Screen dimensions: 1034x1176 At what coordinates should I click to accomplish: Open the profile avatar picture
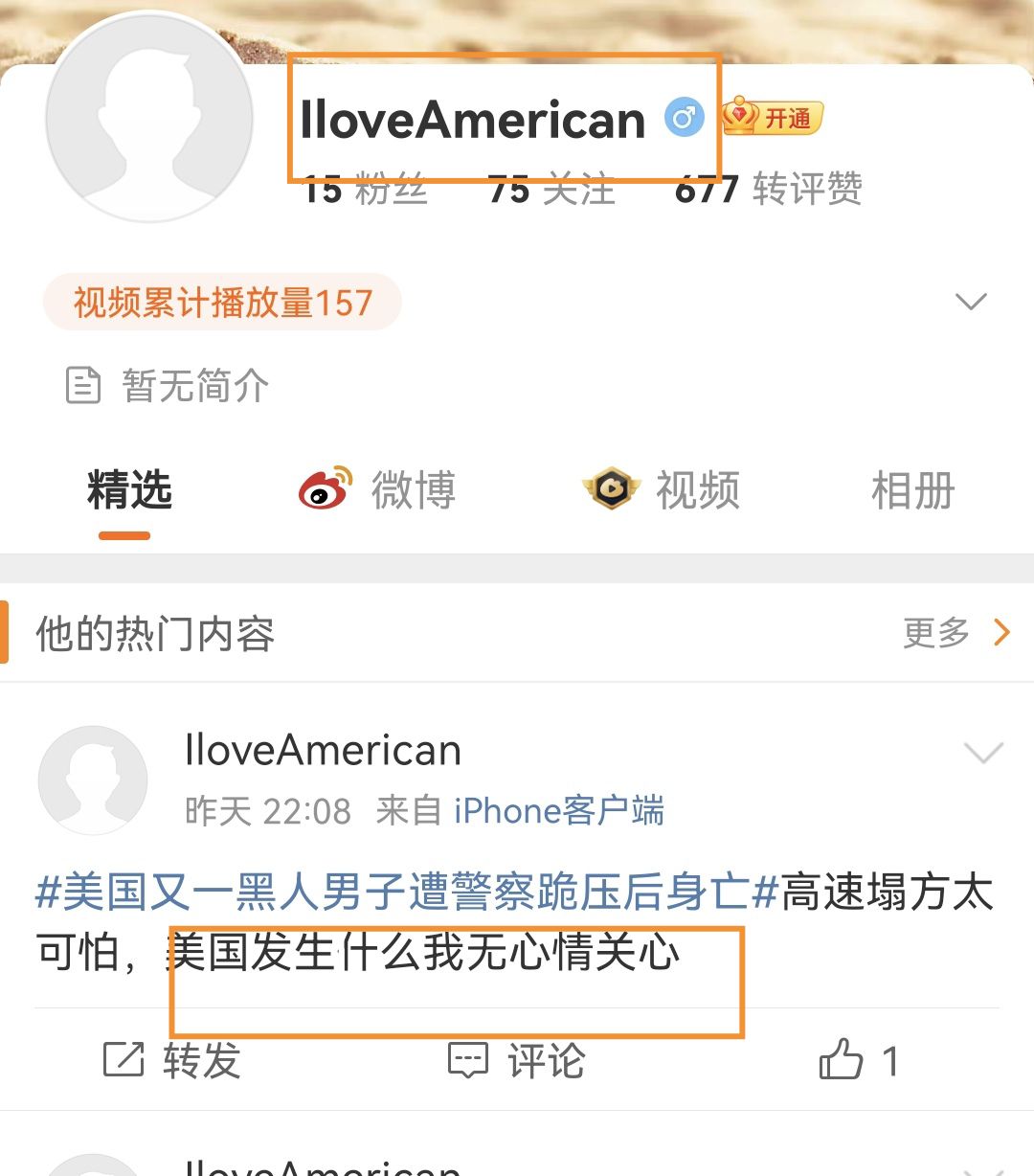149,120
